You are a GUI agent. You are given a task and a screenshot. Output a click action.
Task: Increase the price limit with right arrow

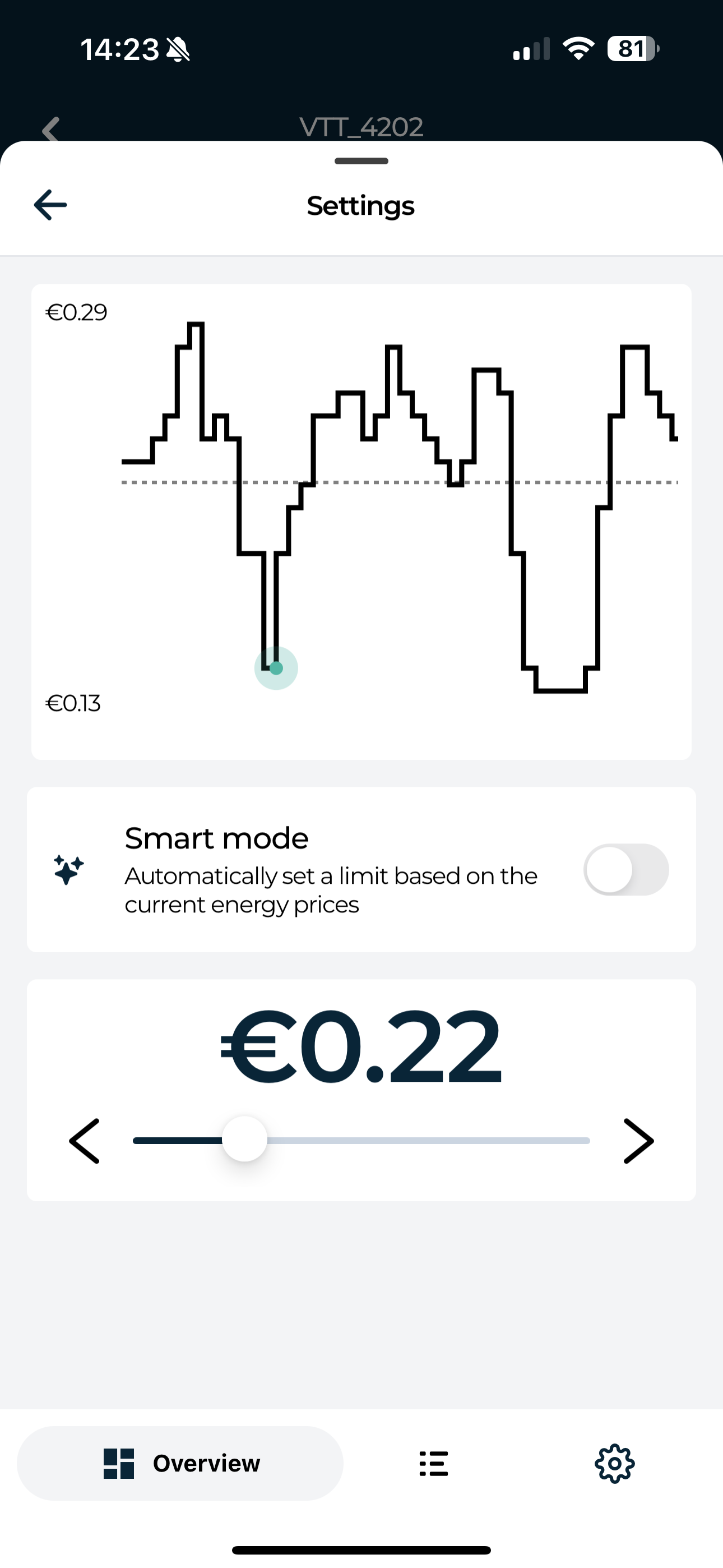(639, 1141)
